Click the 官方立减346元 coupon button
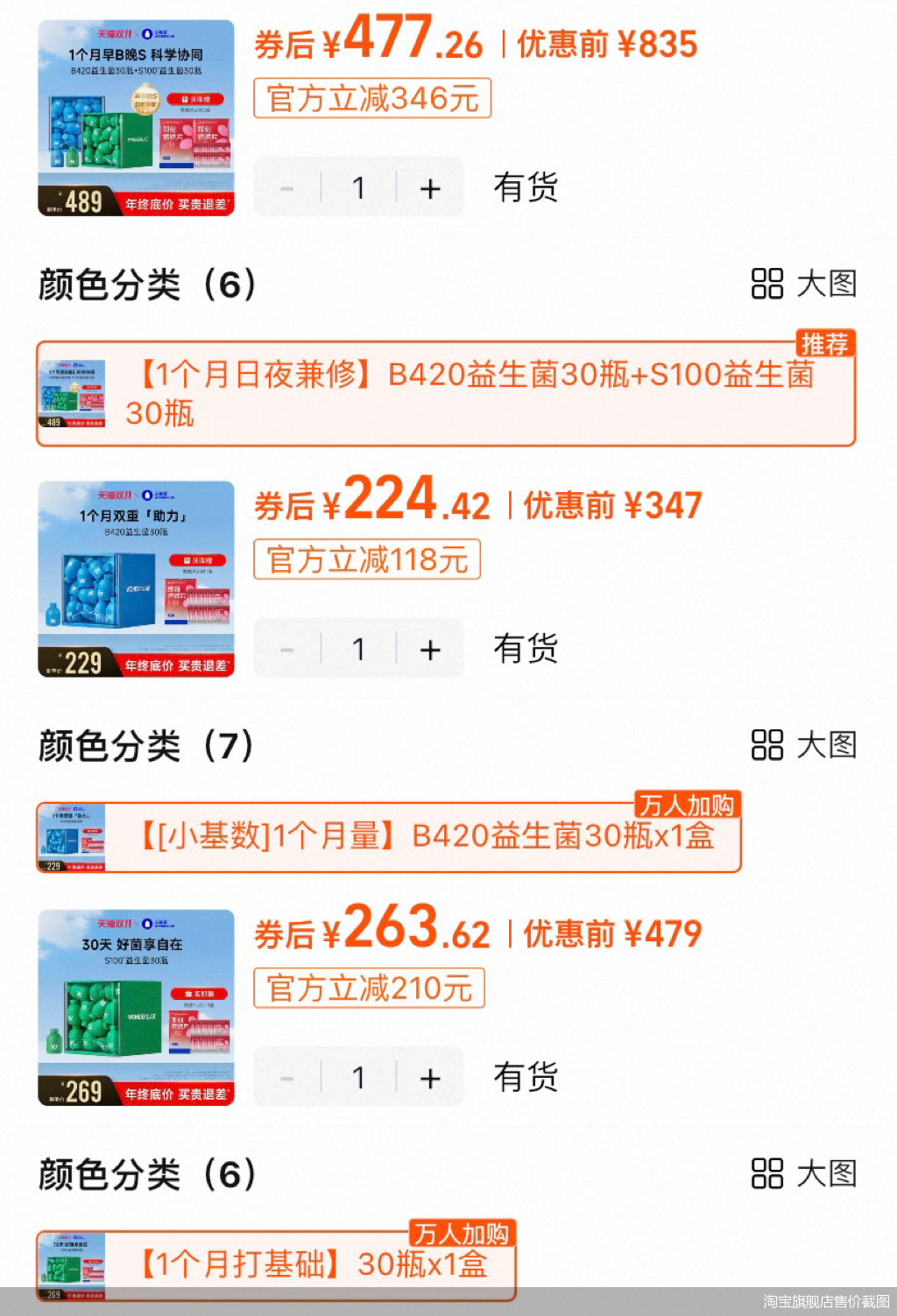The image size is (897, 1316). [371, 99]
